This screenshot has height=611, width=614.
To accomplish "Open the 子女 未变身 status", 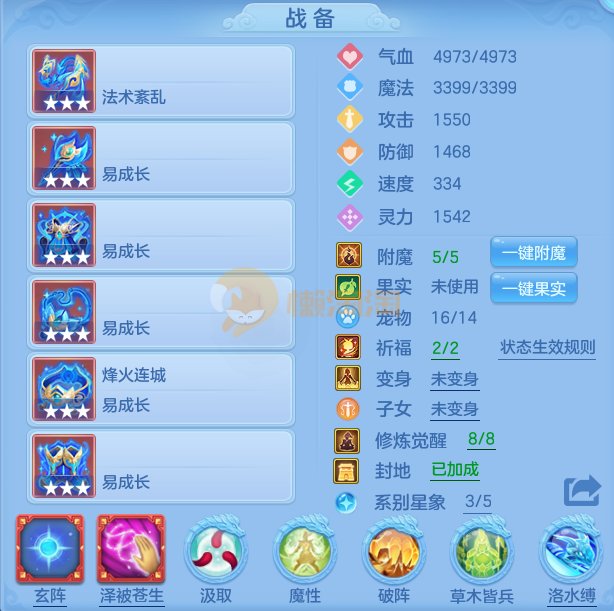I will tap(454, 409).
